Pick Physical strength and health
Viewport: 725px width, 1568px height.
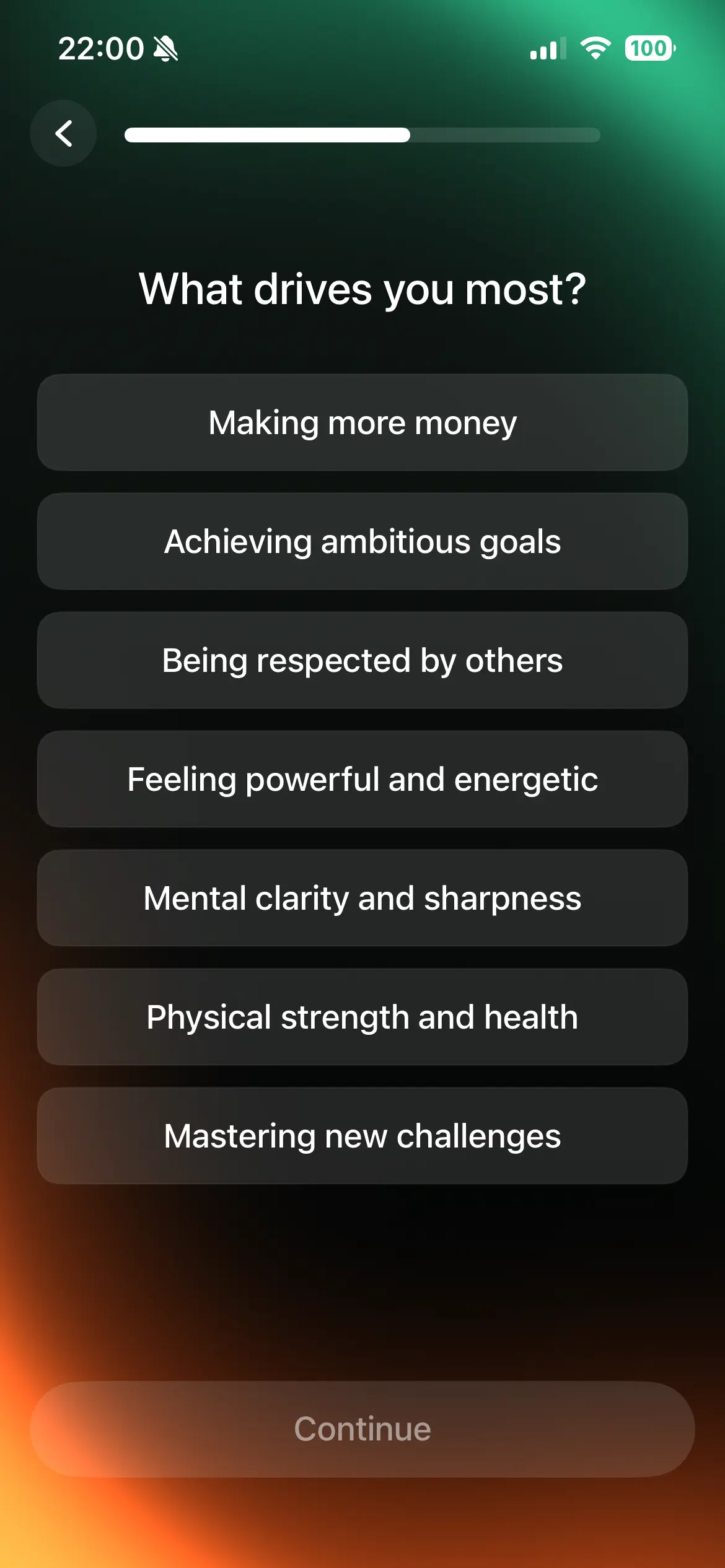point(362,1017)
